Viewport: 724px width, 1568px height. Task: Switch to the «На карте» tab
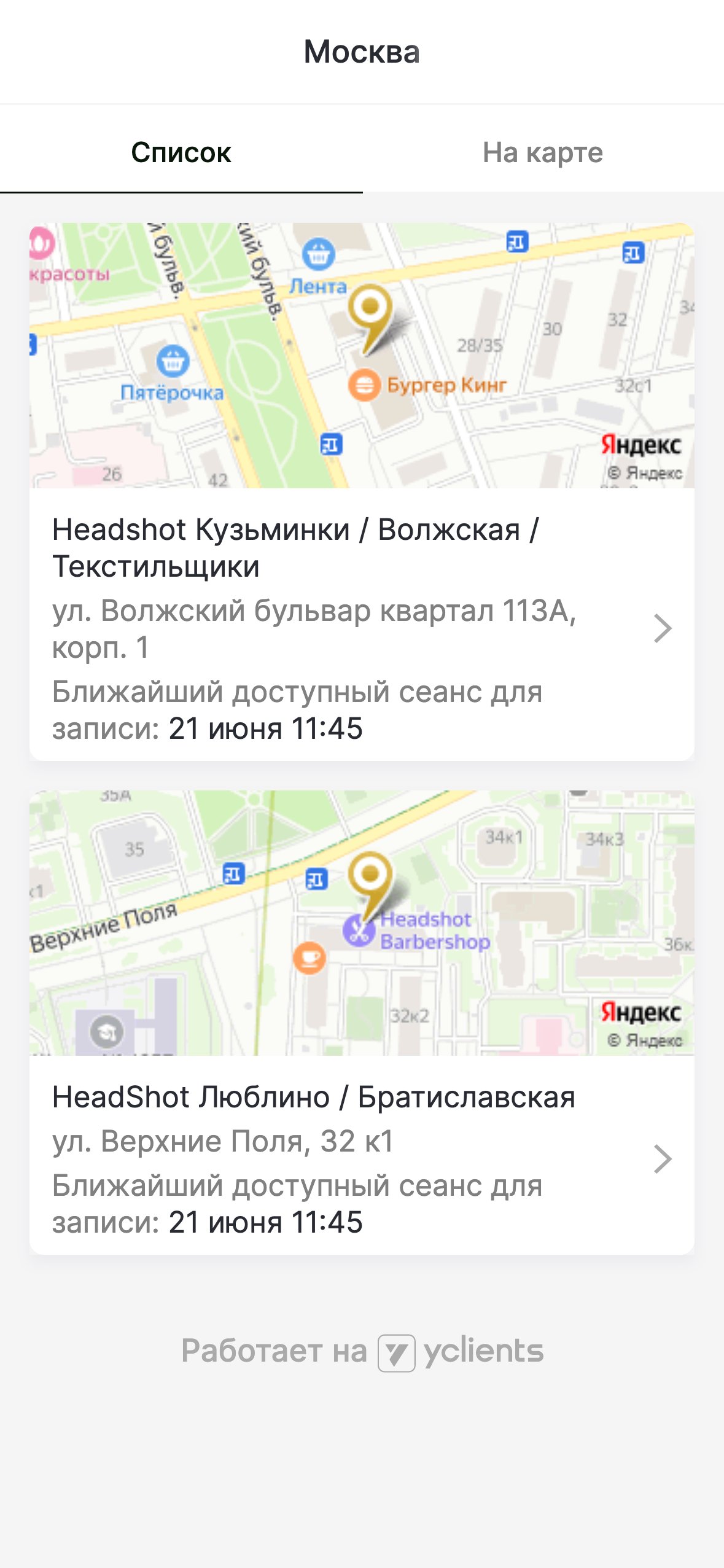542,152
